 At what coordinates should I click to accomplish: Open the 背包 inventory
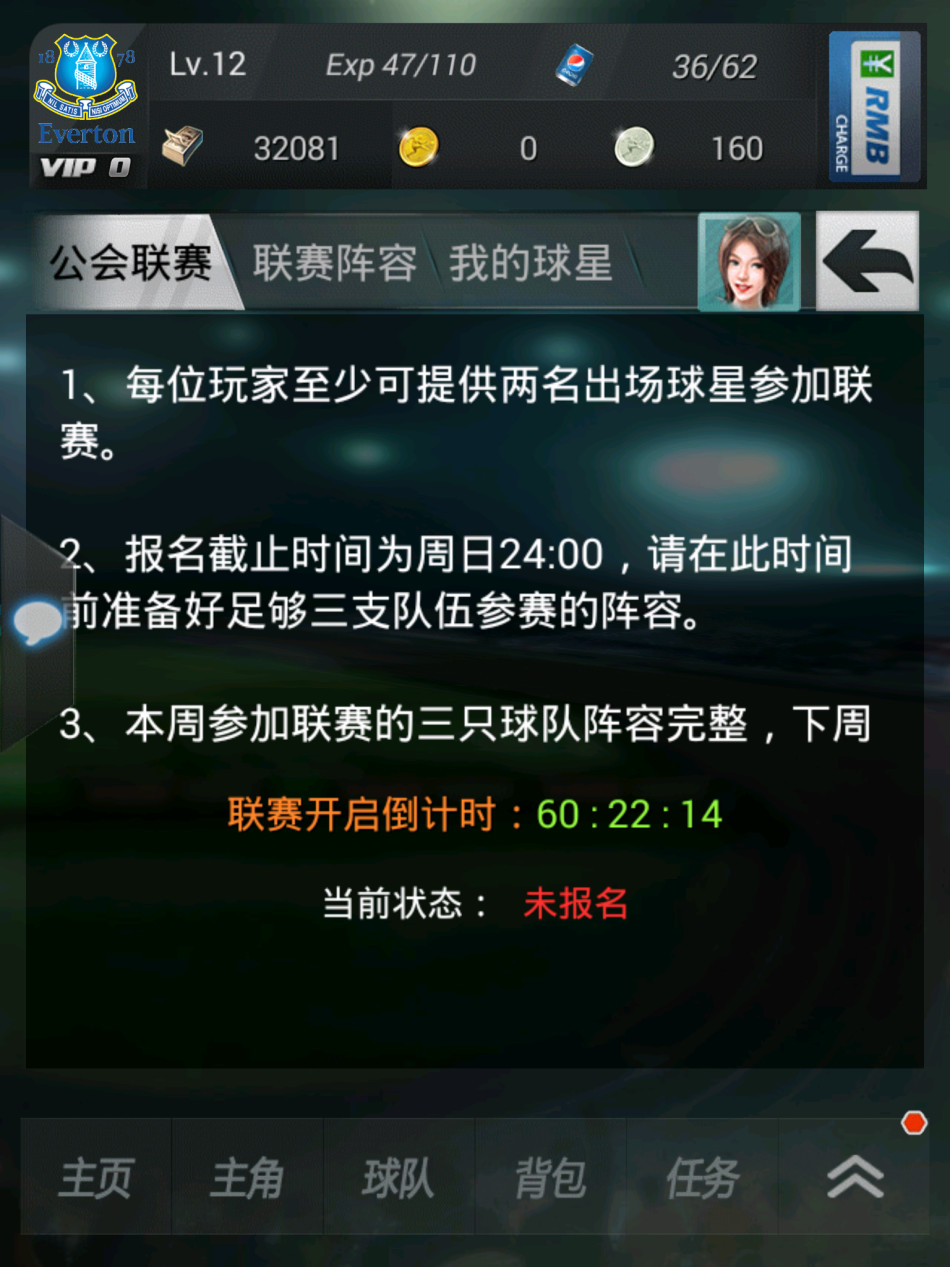551,1178
